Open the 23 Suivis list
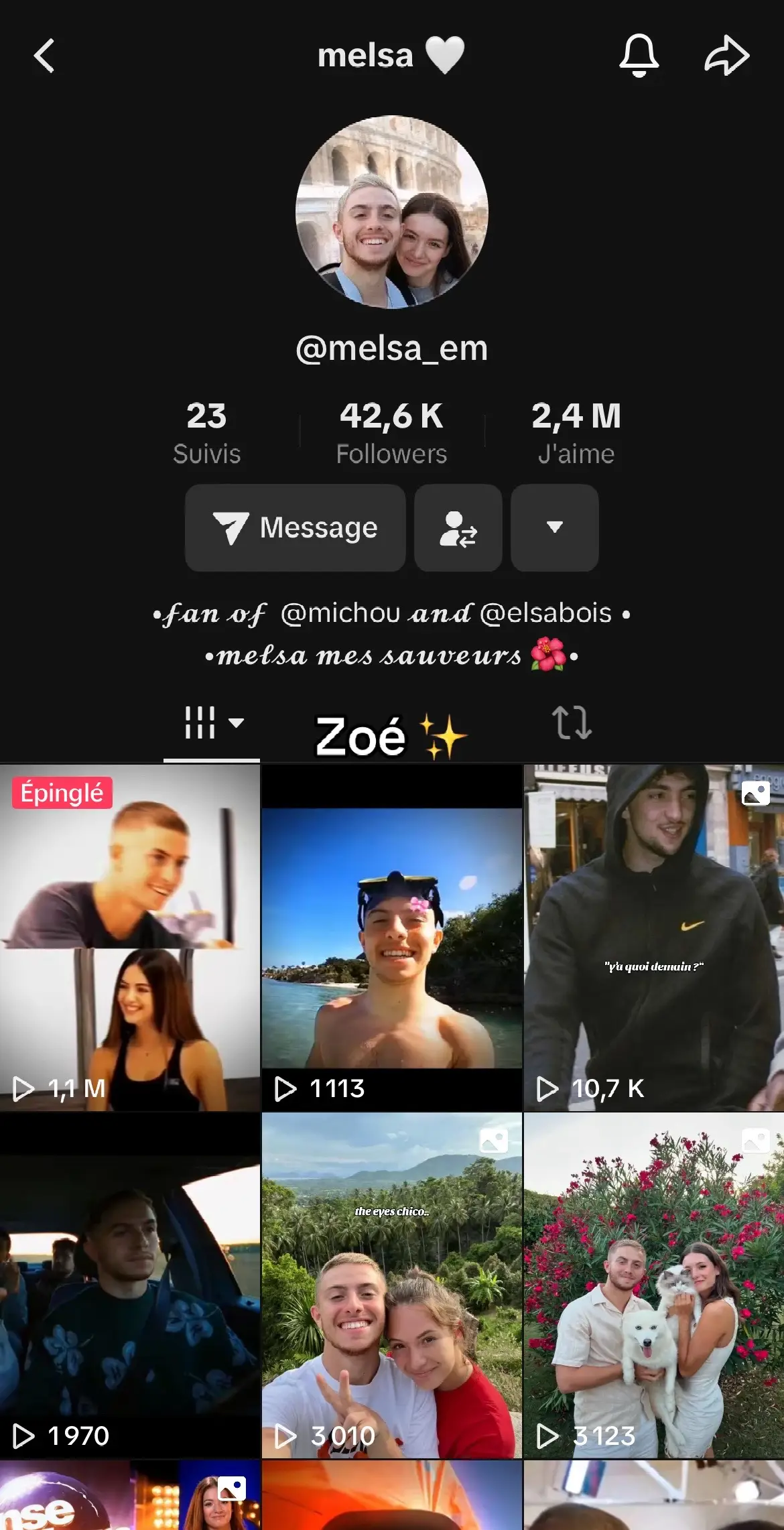This screenshot has width=784, height=1530. coord(206,433)
